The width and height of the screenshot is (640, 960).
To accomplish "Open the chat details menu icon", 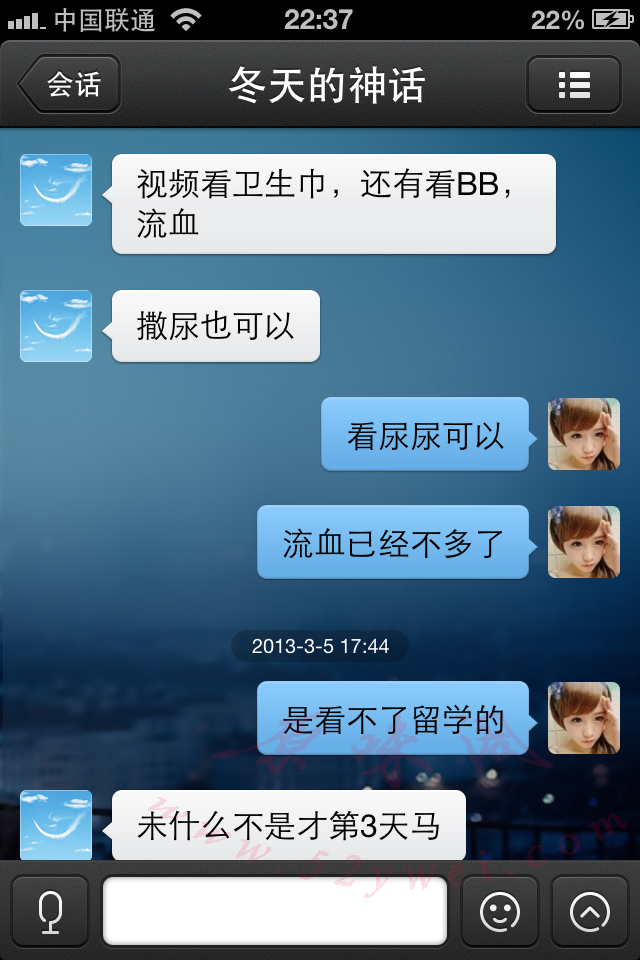I will [x=574, y=84].
